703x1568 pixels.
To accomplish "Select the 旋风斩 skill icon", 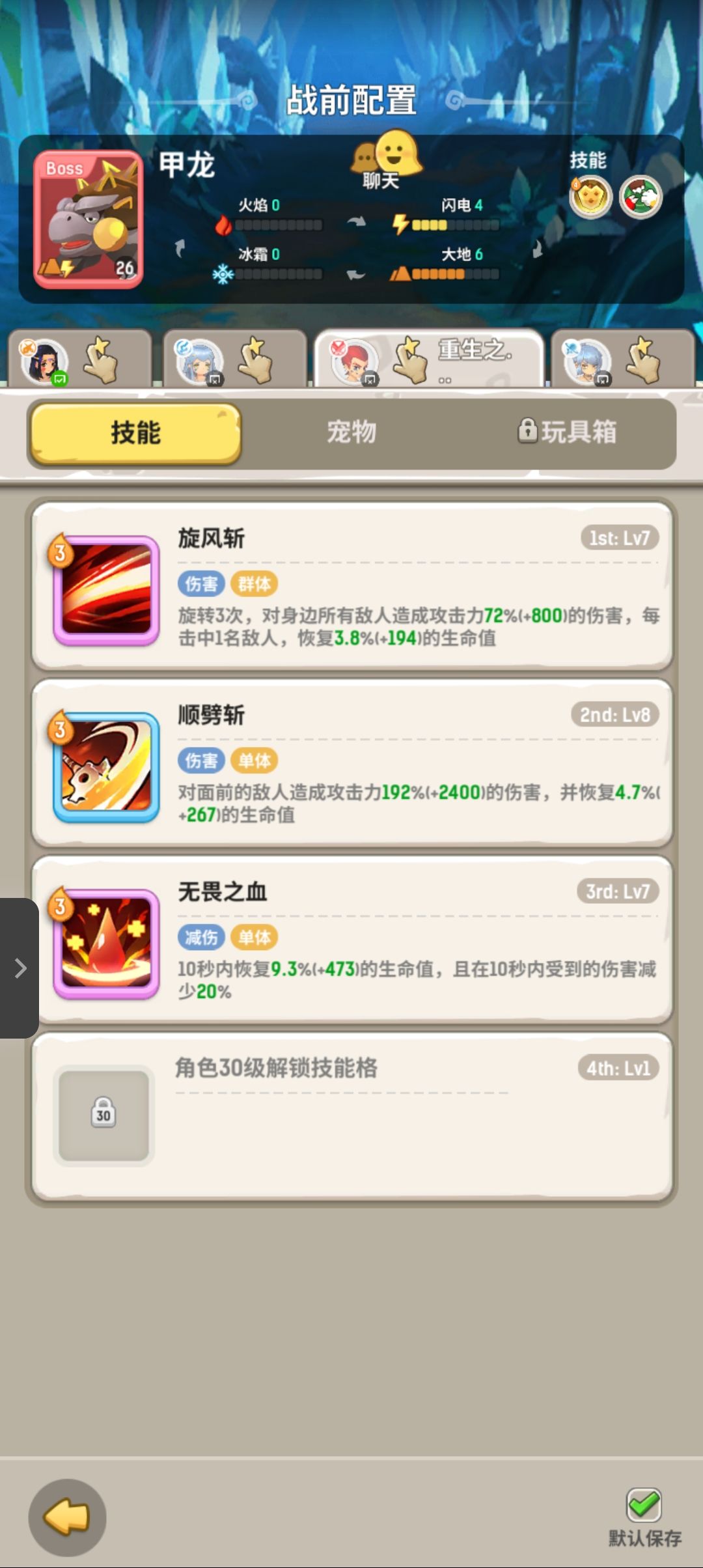I will [104, 589].
